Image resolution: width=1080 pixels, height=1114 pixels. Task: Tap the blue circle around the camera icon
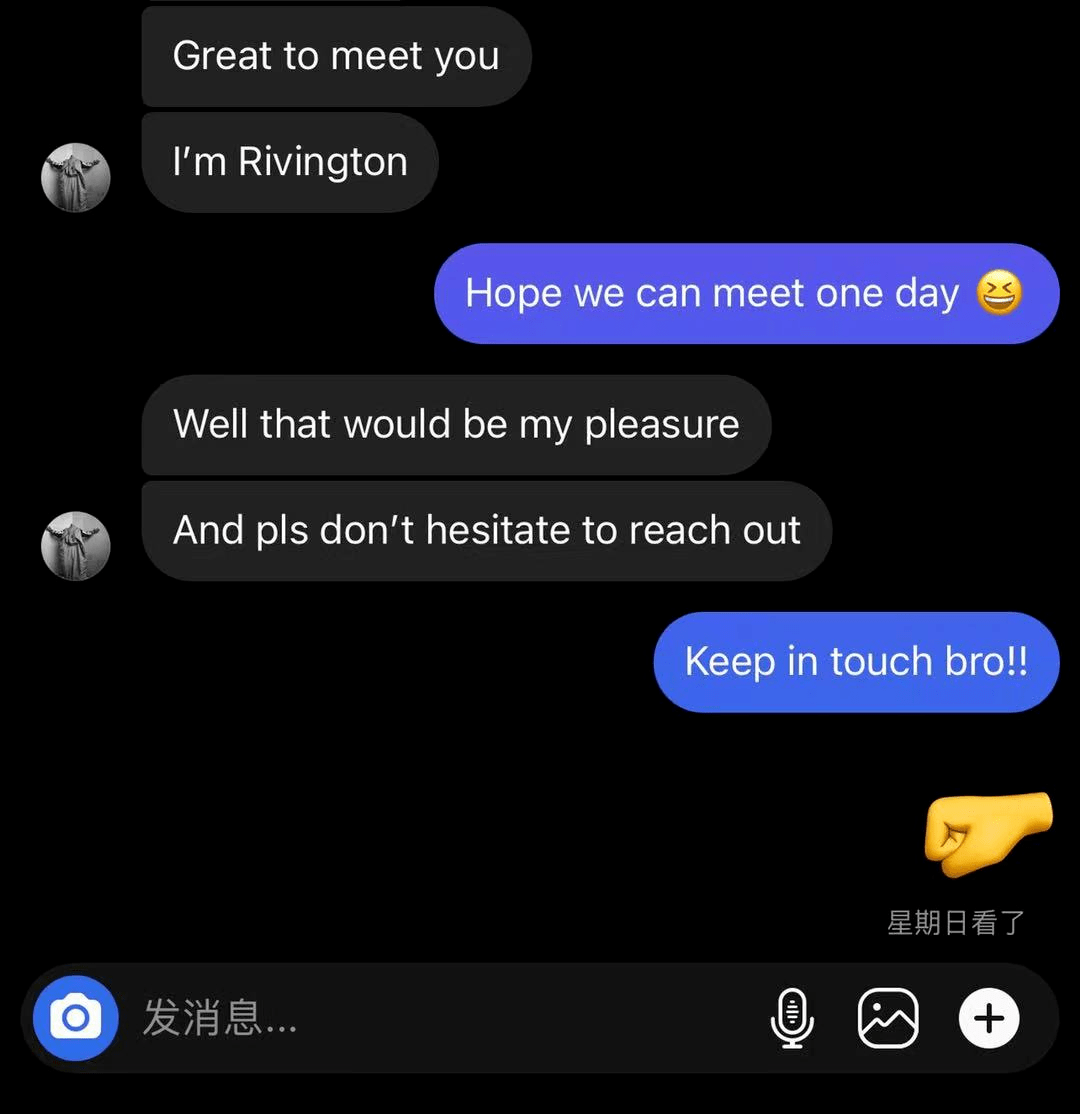[75, 1017]
